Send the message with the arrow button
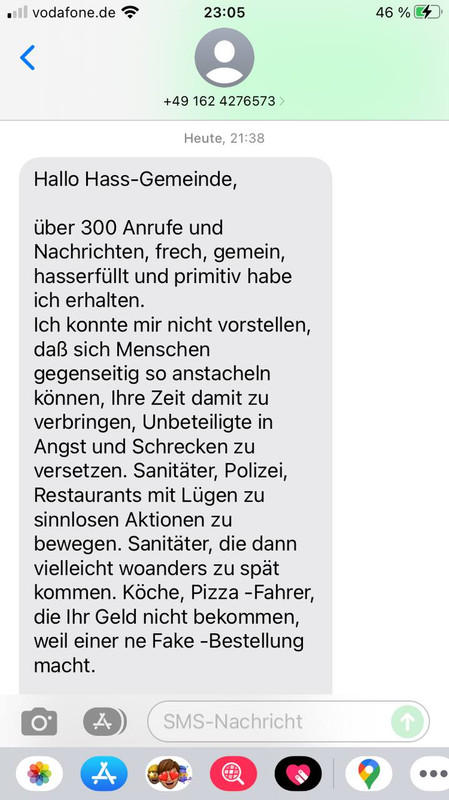Screen dimensions: 449x800 [407, 721]
